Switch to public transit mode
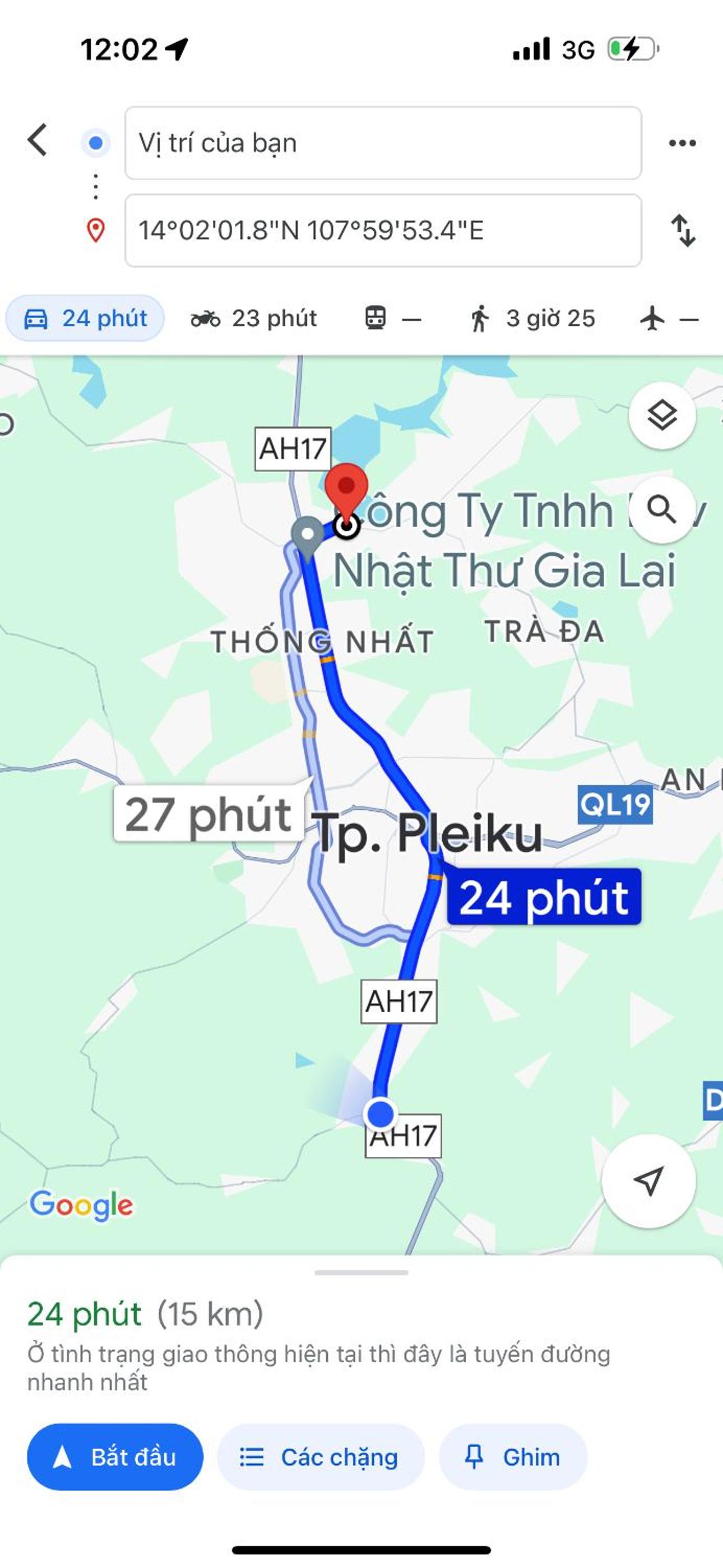This screenshot has height=1568, width=723. [x=392, y=319]
